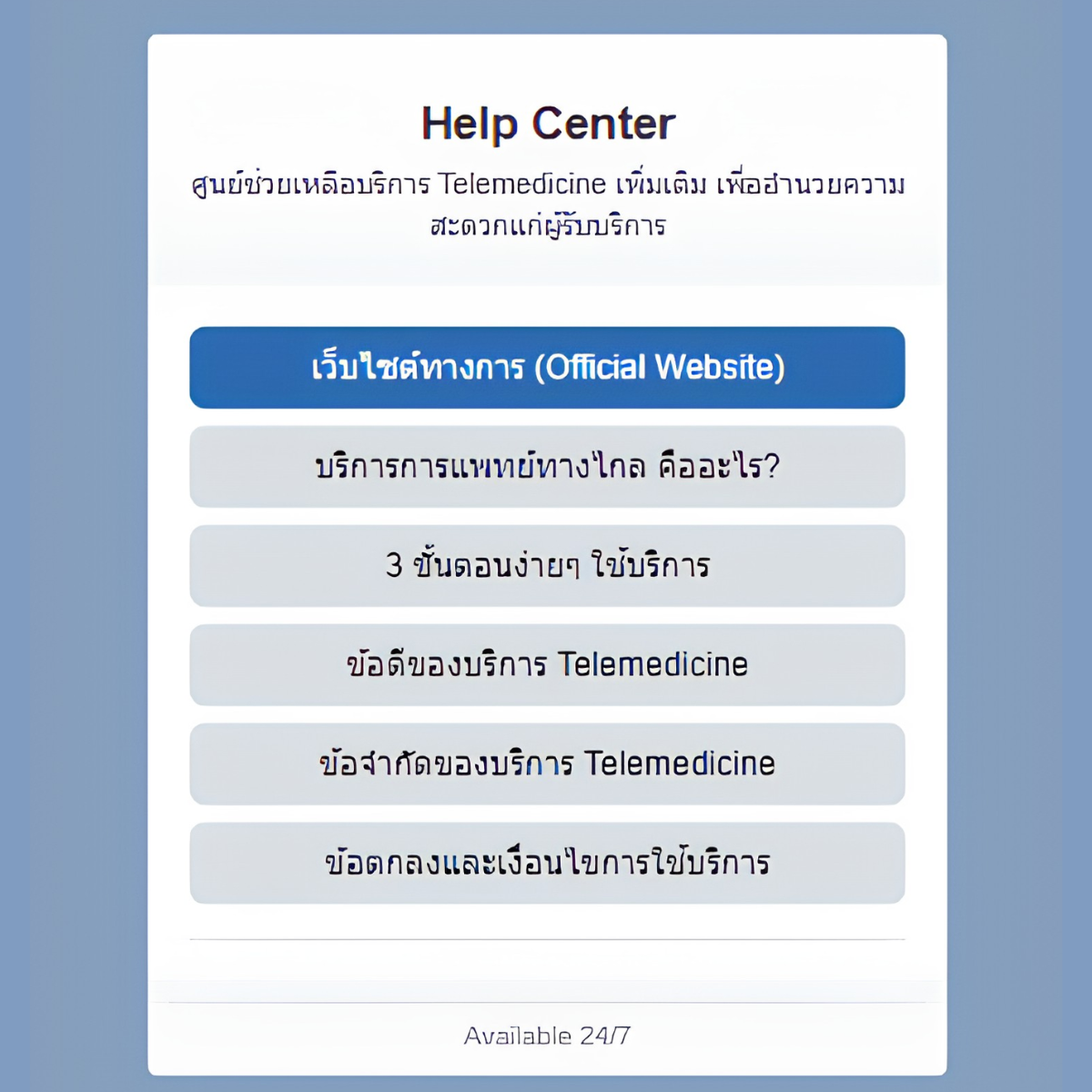Open 3 ขั้นตอนง่ายๆ ใช้บริการ
1092x1092 pixels.
coord(547,566)
